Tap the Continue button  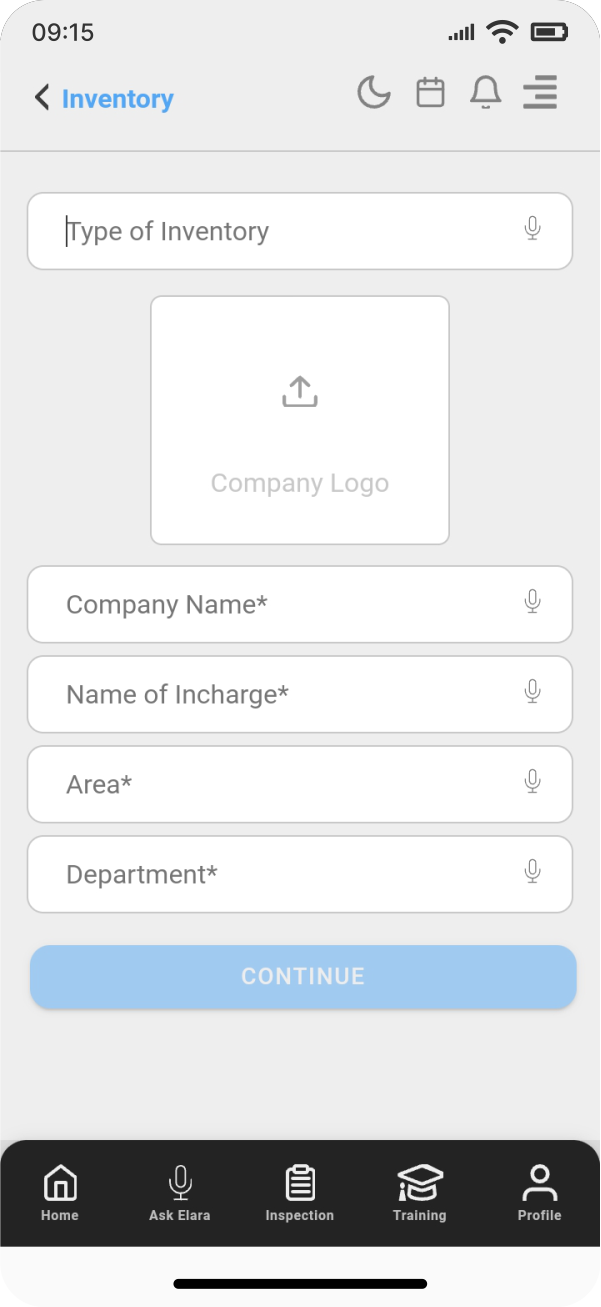(x=303, y=976)
